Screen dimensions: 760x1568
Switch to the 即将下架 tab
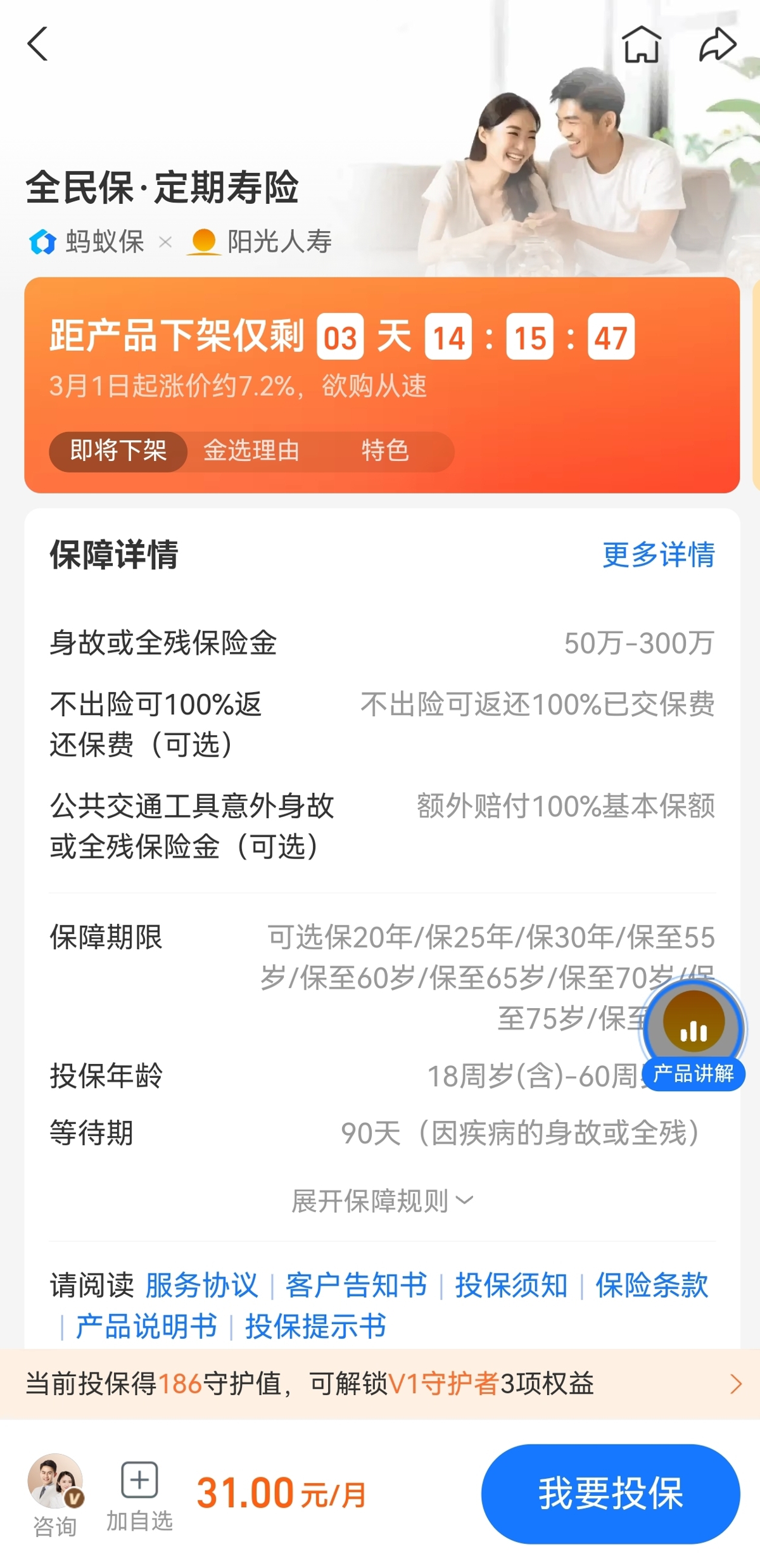(118, 451)
